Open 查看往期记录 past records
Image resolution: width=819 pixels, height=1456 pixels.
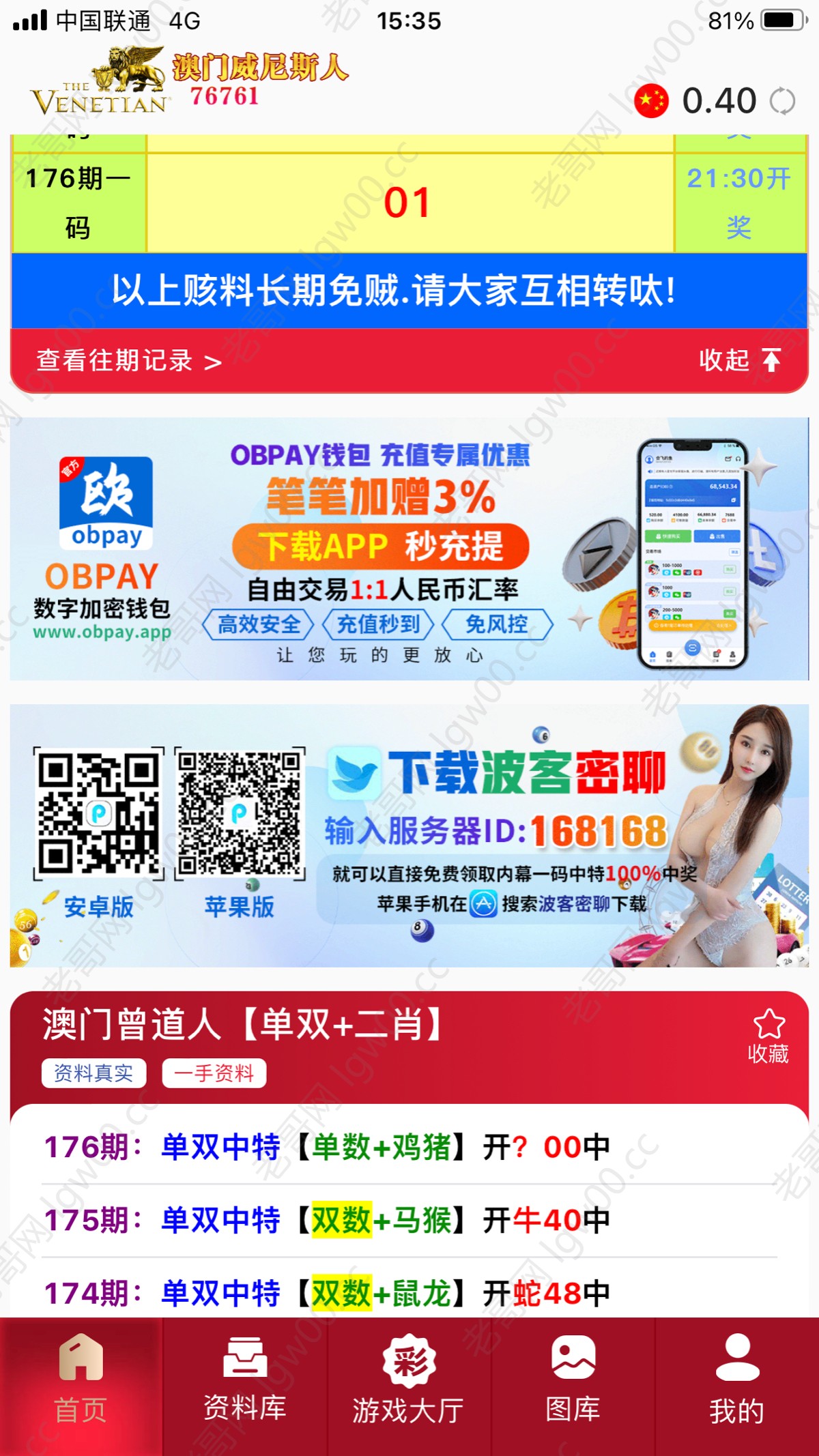[x=128, y=360]
